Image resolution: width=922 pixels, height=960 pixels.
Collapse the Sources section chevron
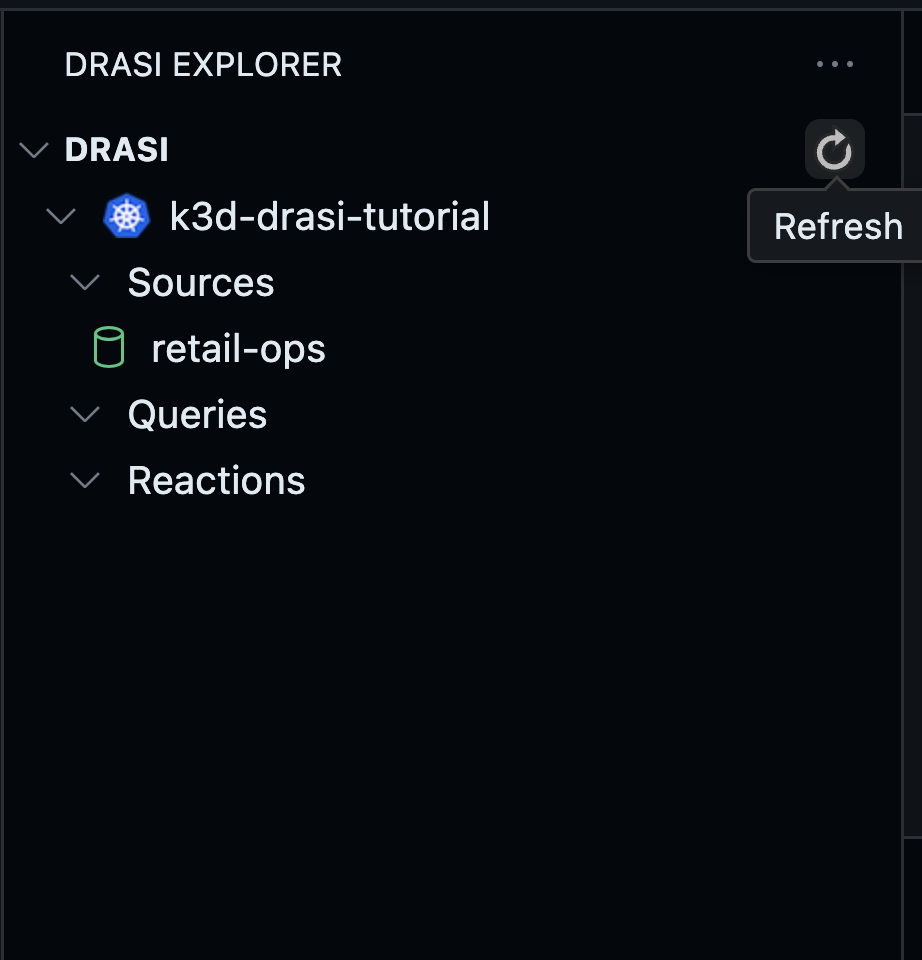[84, 282]
